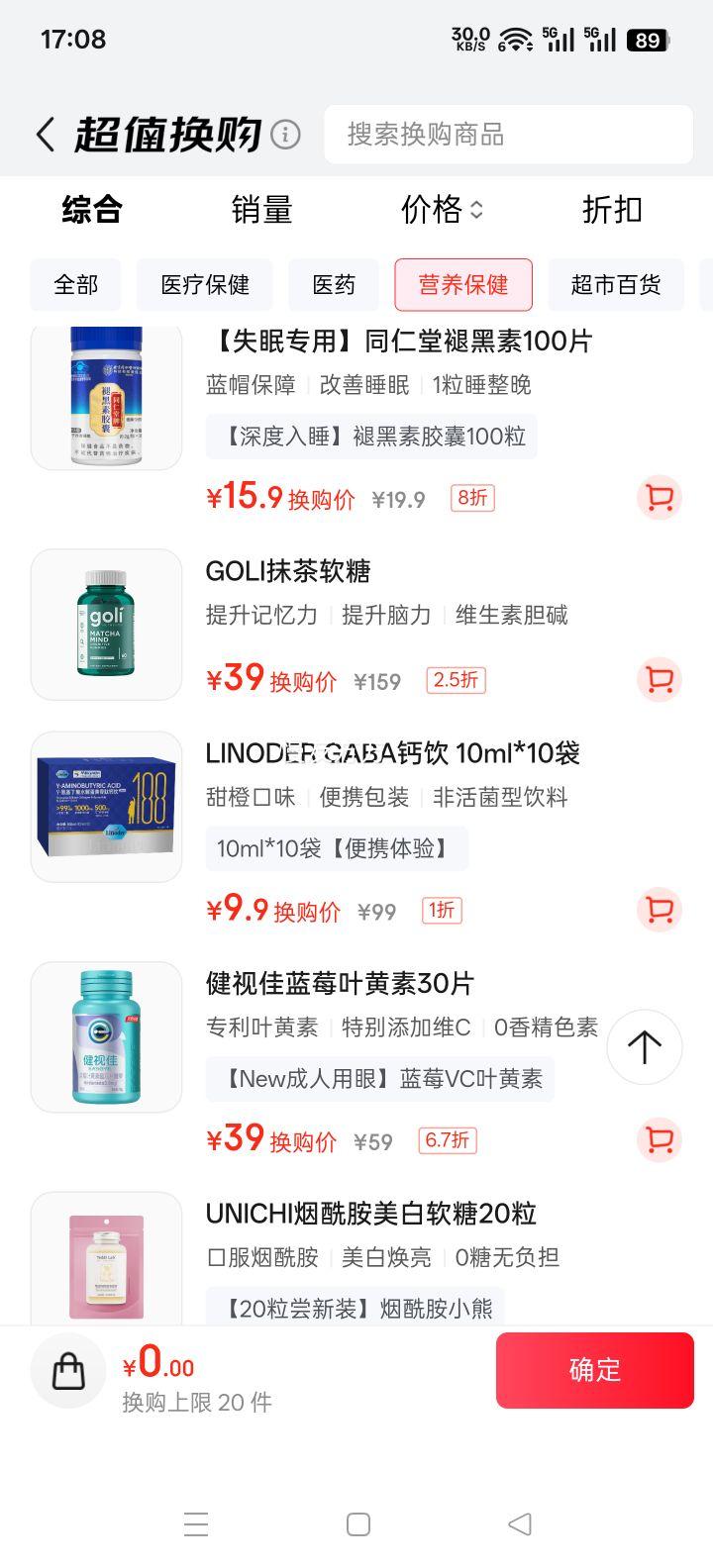Switch sorting to 折扣
Screen dimensions: 713x1568
tap(612, 210)
